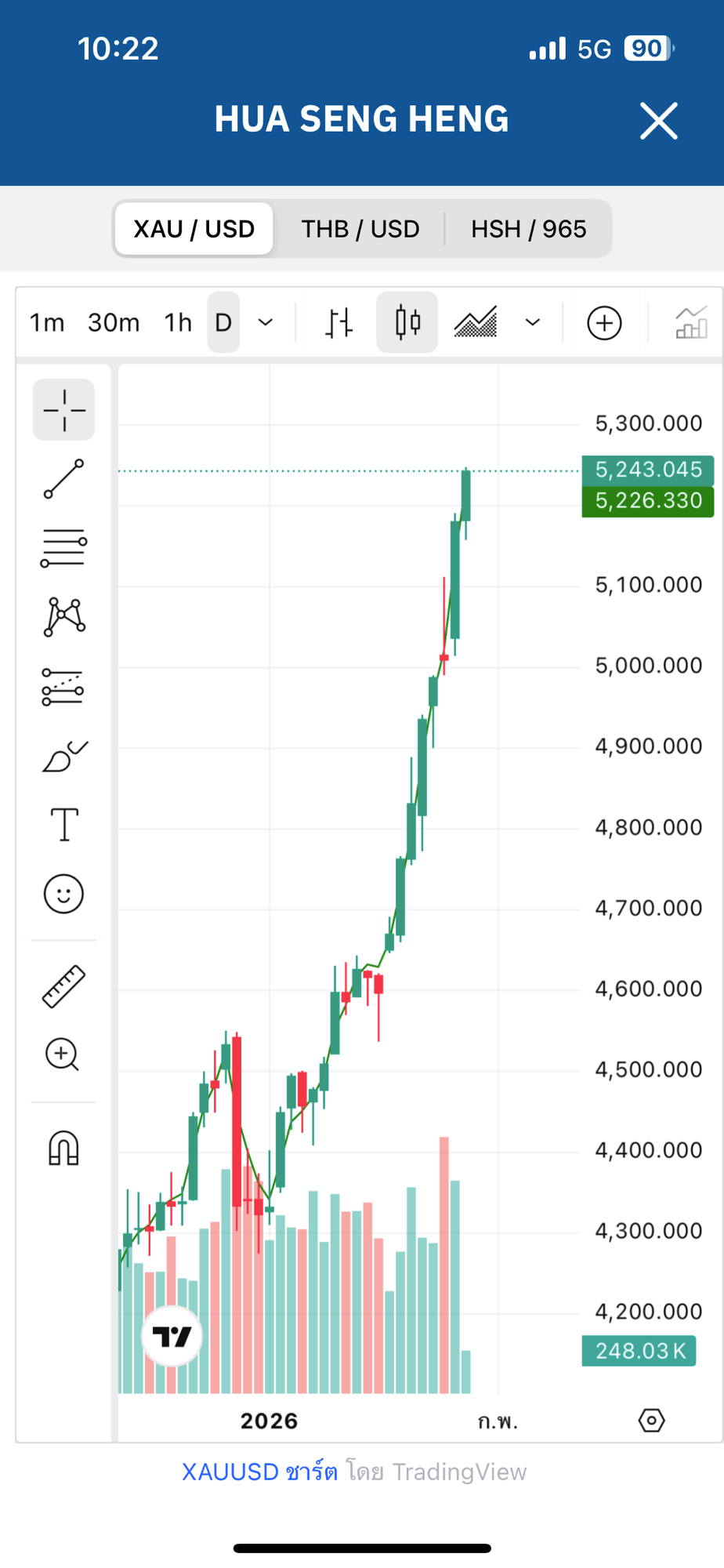The width and height of the screenshot is (724, 1568).
Task: Select the 1m timeframe
Action: tap(47, 322)
